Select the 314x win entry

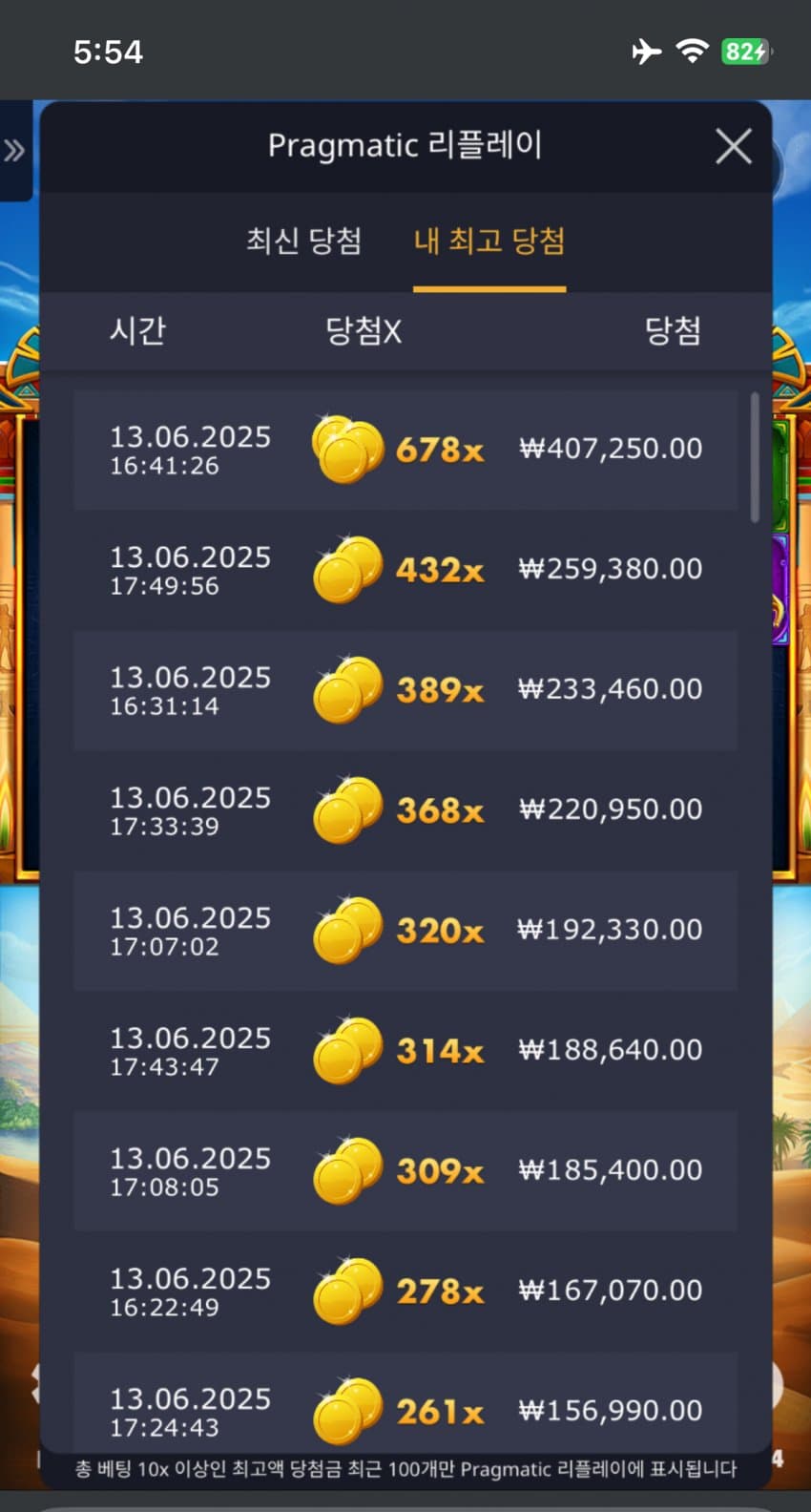(405, 1051)
